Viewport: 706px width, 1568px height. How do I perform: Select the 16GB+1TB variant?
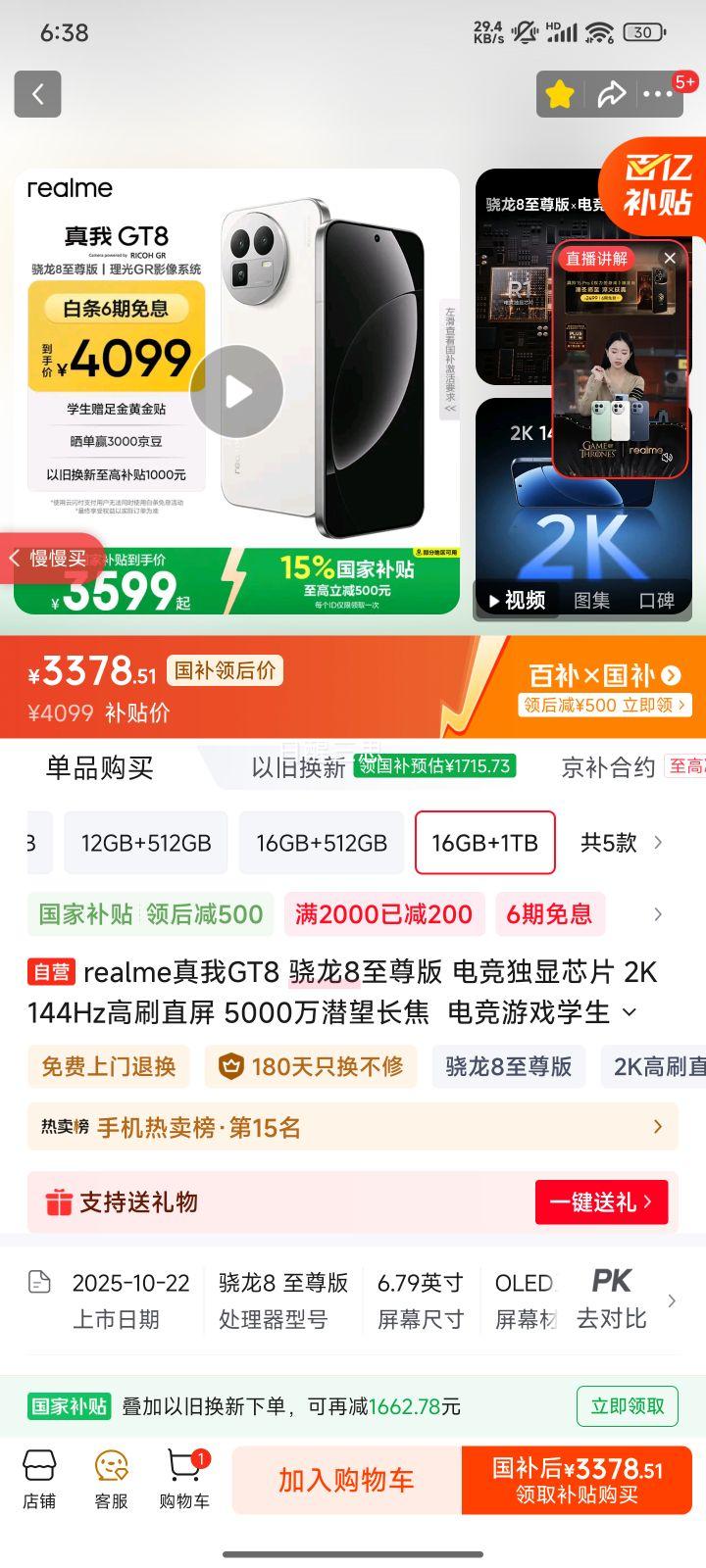[485, 842]
